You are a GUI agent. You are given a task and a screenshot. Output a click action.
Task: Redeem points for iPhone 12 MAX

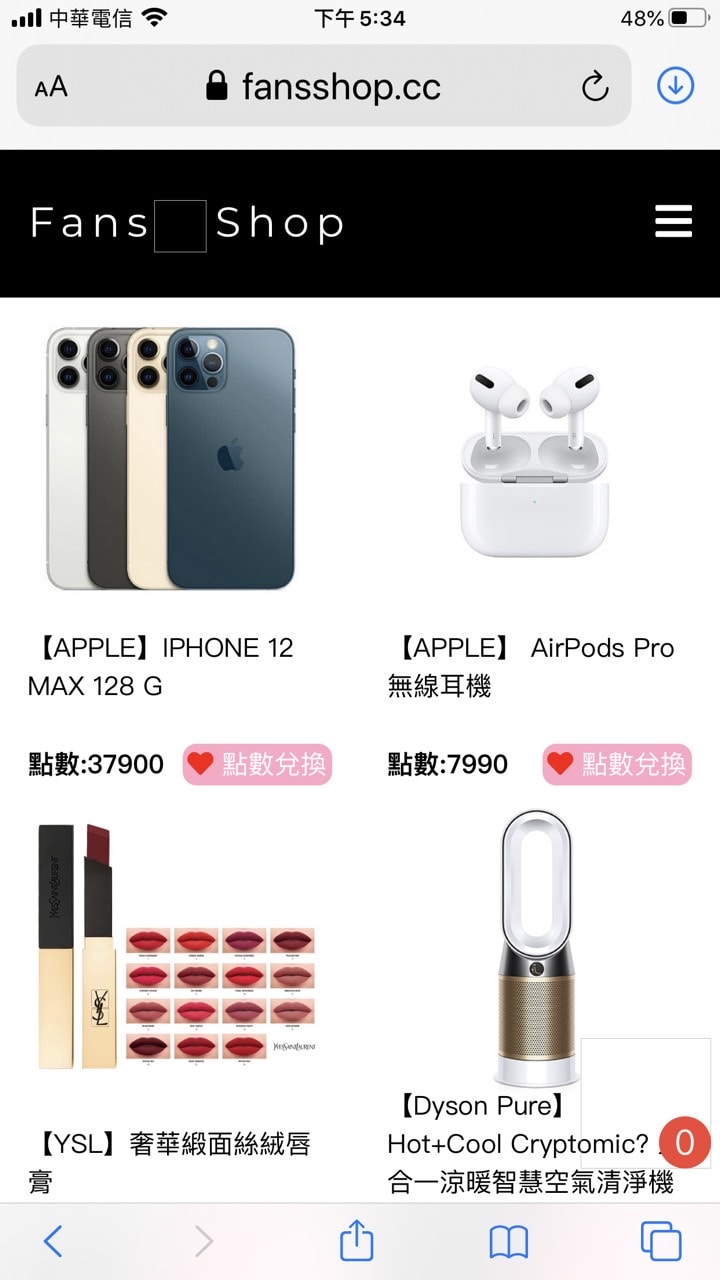257,765
